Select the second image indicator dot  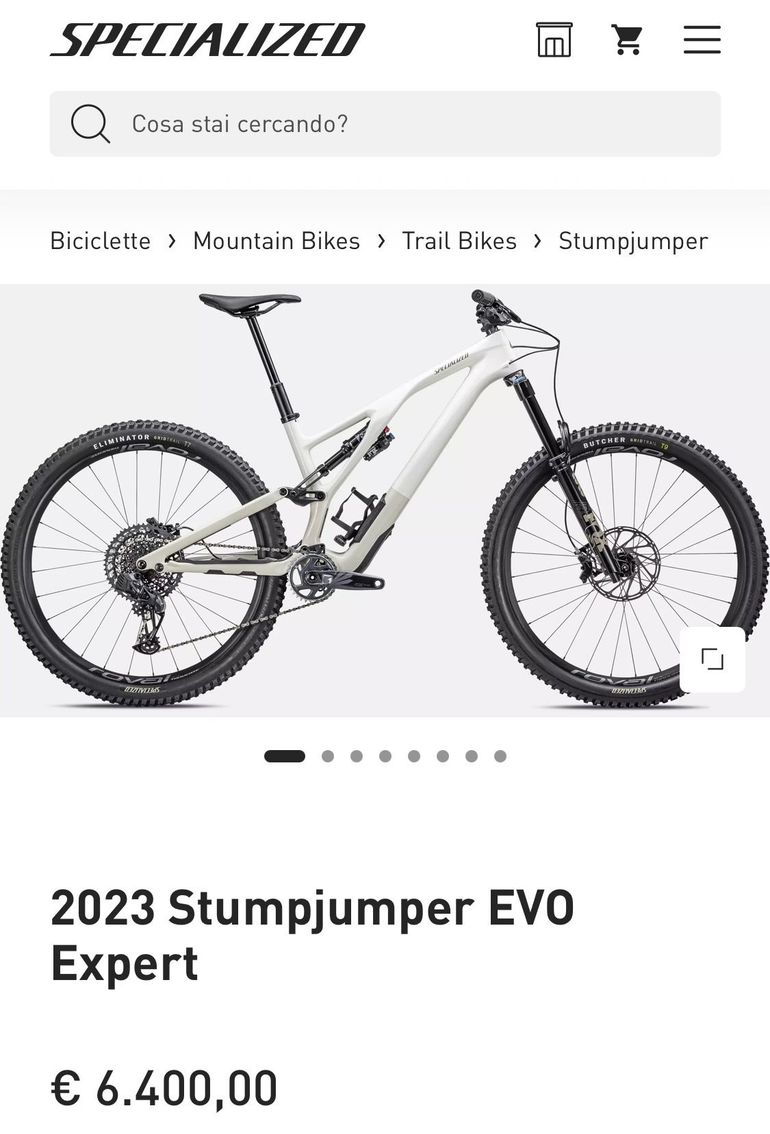pyautogui.click(x=328, y=756)
